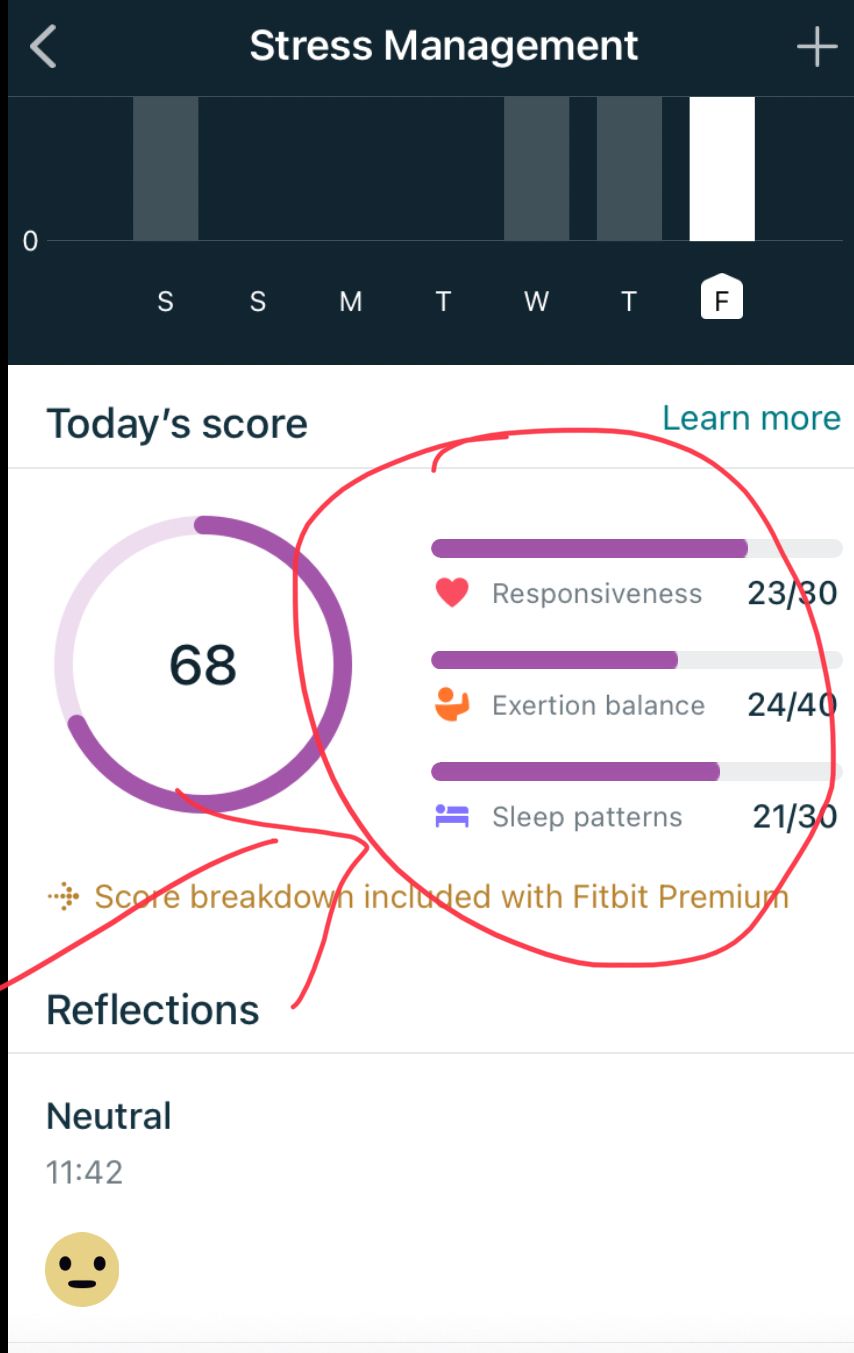Add a new reflection with plus icon
Viewport: 854px width, 1353px height.
point(816,47)
